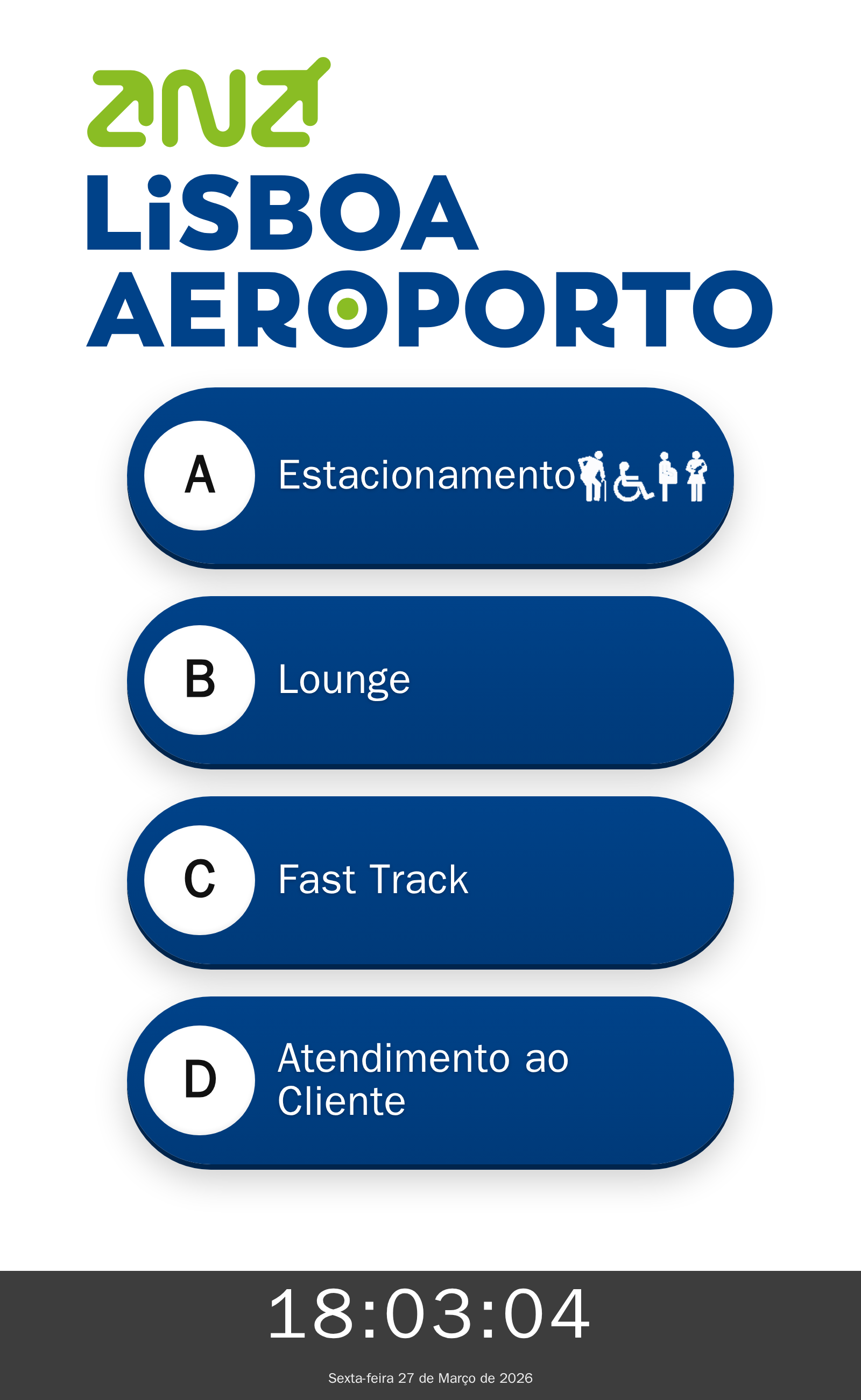861x1400 pixels.
Task: Select option A Estacionamento
Action: point(430,477)
